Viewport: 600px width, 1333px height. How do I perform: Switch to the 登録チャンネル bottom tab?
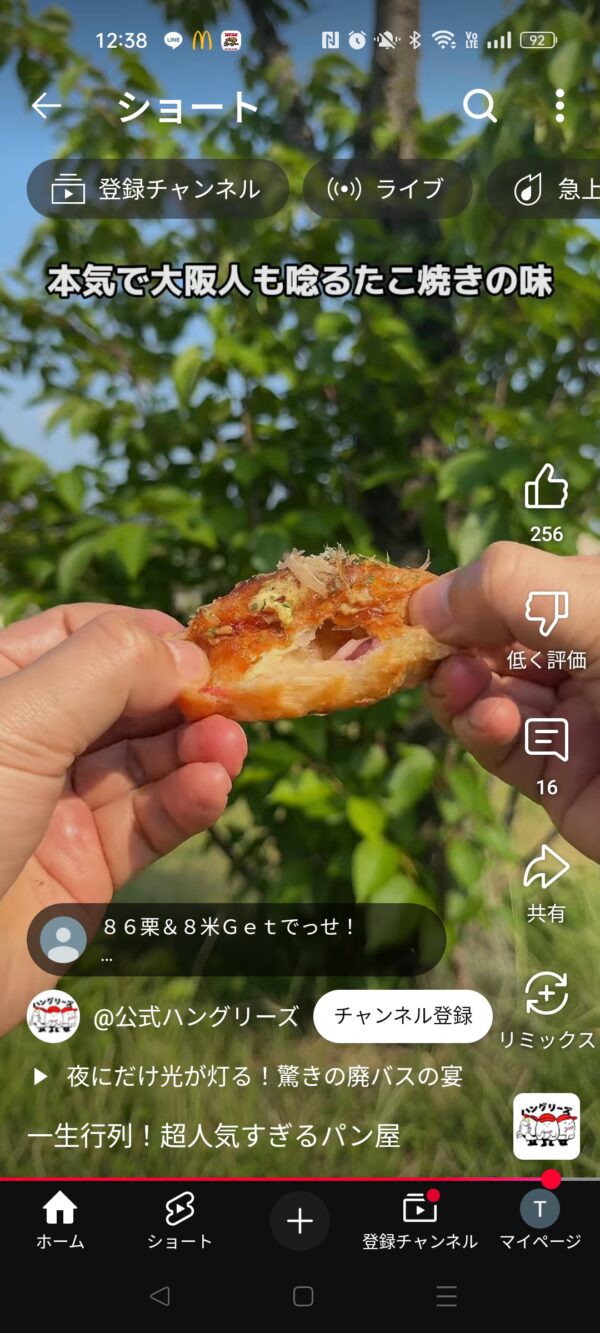point(420,1220)
